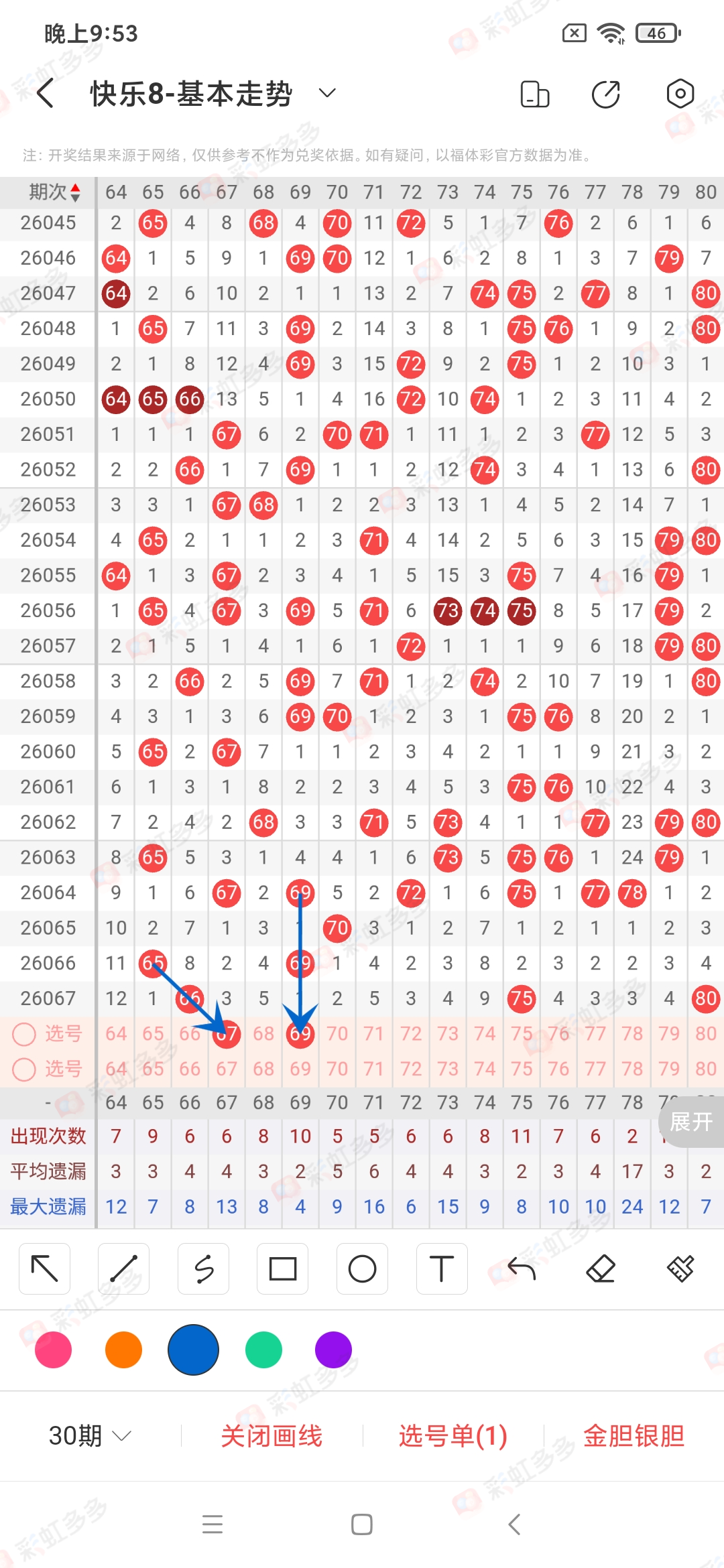Pick the orange drawing color
This screenshot has height=1568, width=724.
(x=123, y=1350)
